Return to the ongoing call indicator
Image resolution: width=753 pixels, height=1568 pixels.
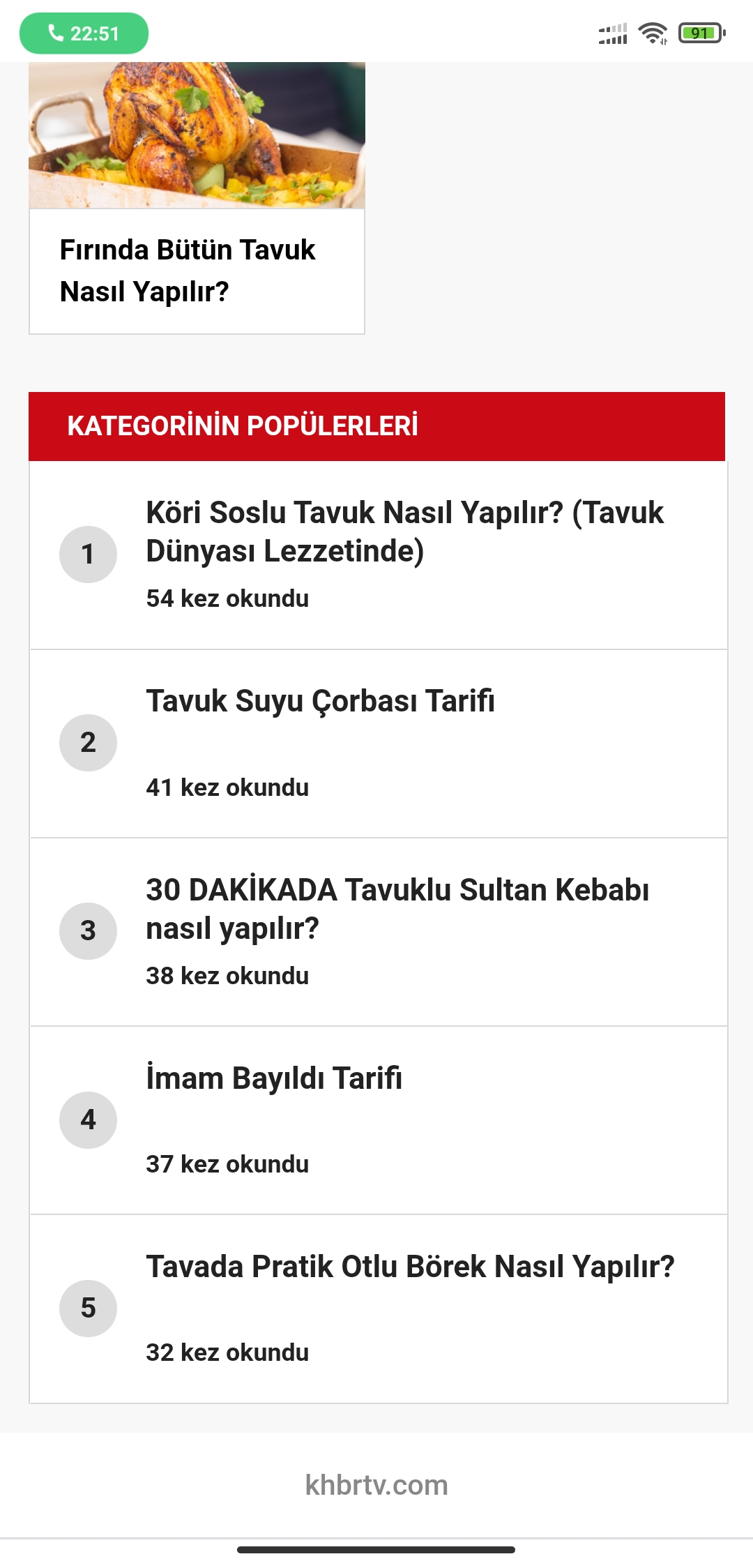click(x=84, y=33)
